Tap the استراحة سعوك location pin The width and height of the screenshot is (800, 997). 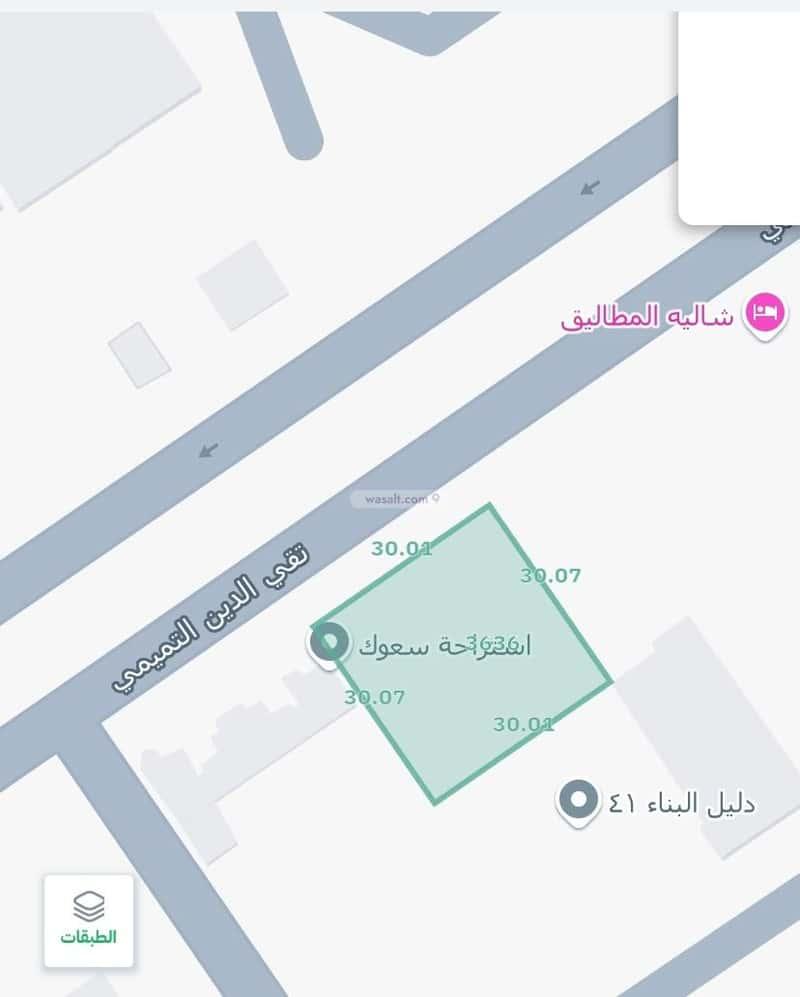coord(329,643)
